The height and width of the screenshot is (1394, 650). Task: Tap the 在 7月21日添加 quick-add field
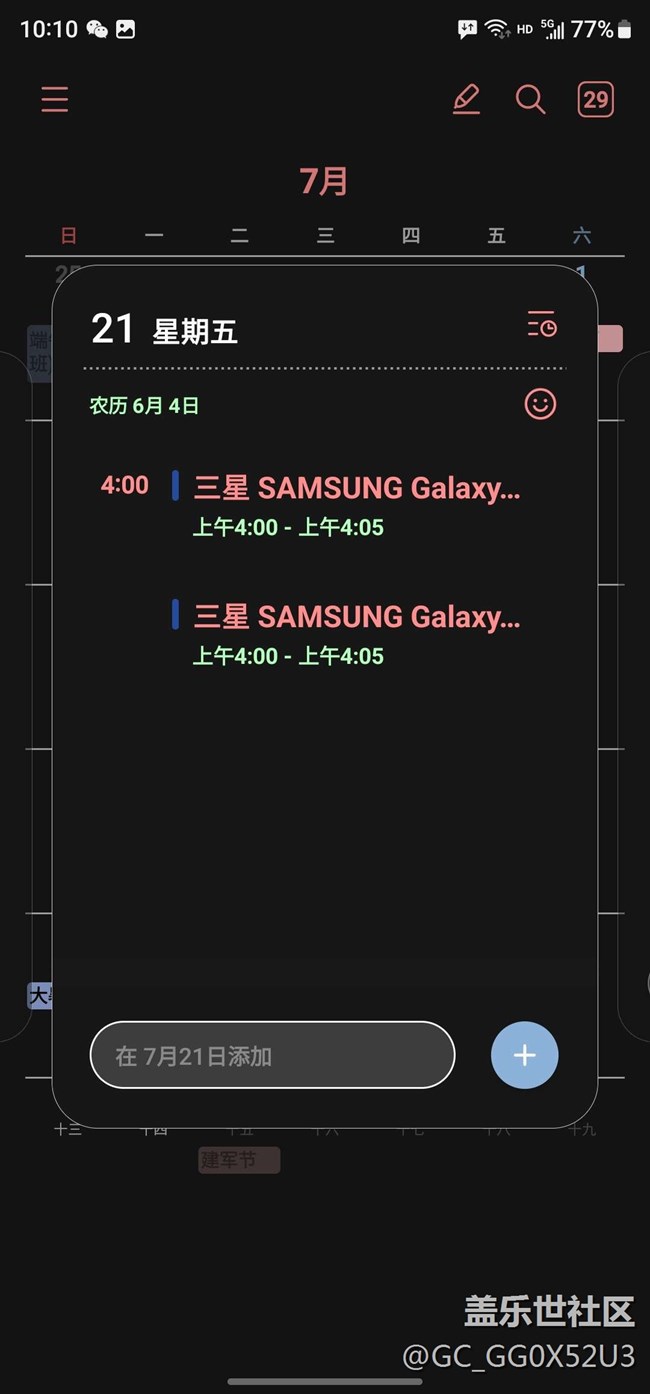(272, 1055)
